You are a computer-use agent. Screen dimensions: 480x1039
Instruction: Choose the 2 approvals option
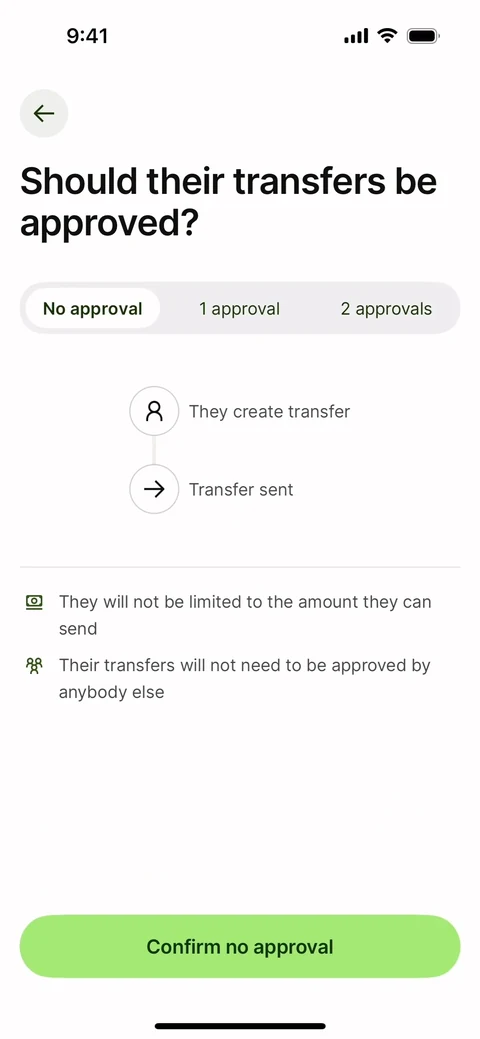(386, 309)
